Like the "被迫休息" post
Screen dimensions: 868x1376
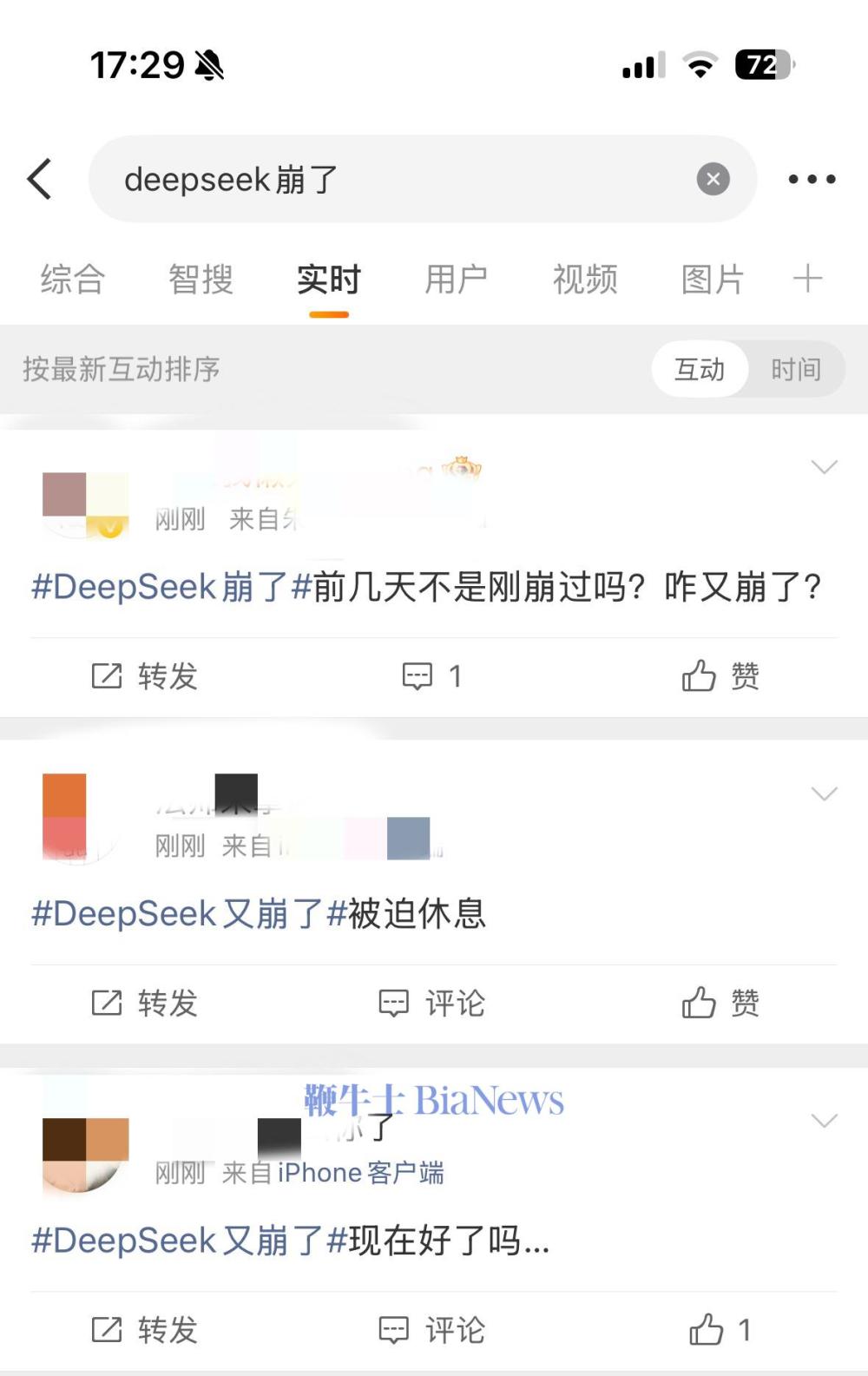click(720, 1004)
